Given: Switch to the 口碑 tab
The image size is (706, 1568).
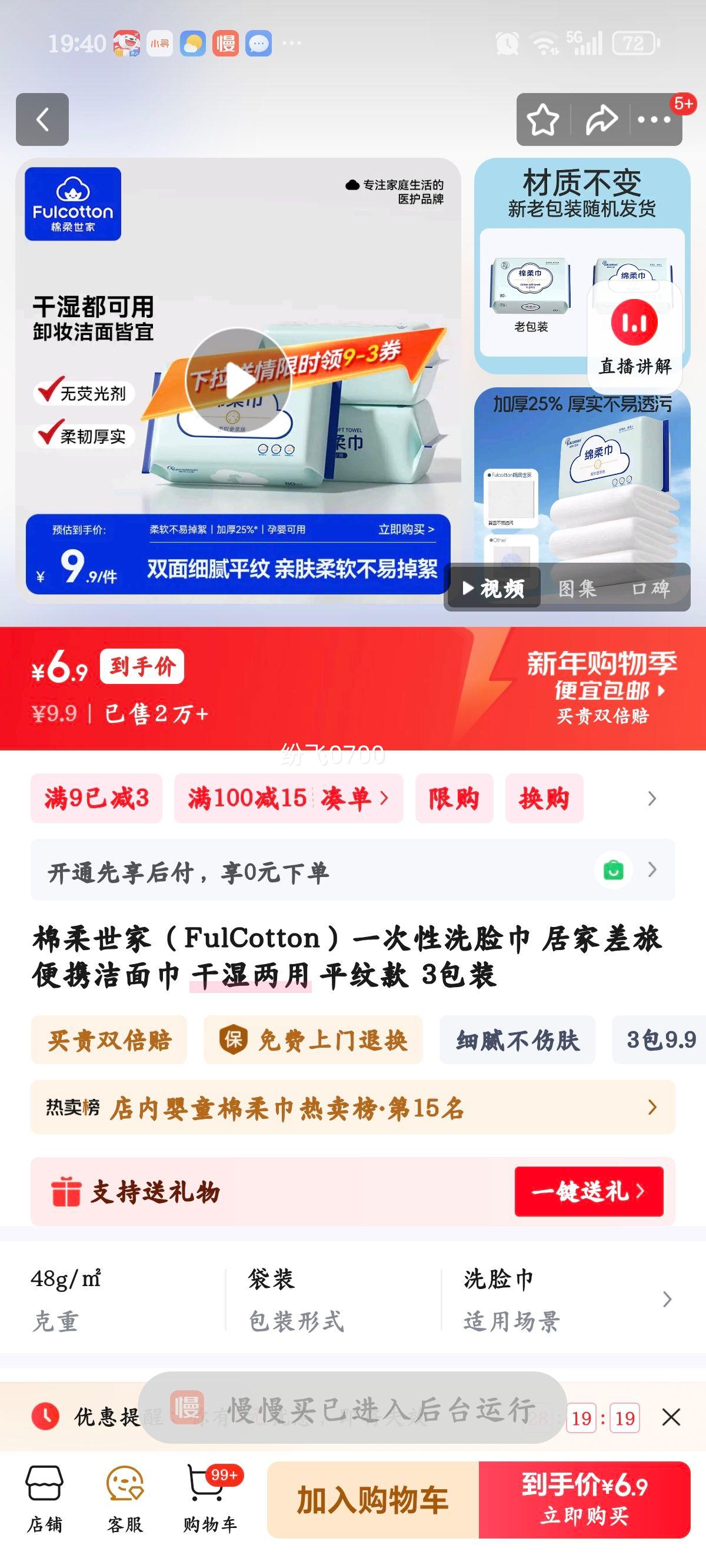Looking at the screenshot, I should (x=652, y=589).
